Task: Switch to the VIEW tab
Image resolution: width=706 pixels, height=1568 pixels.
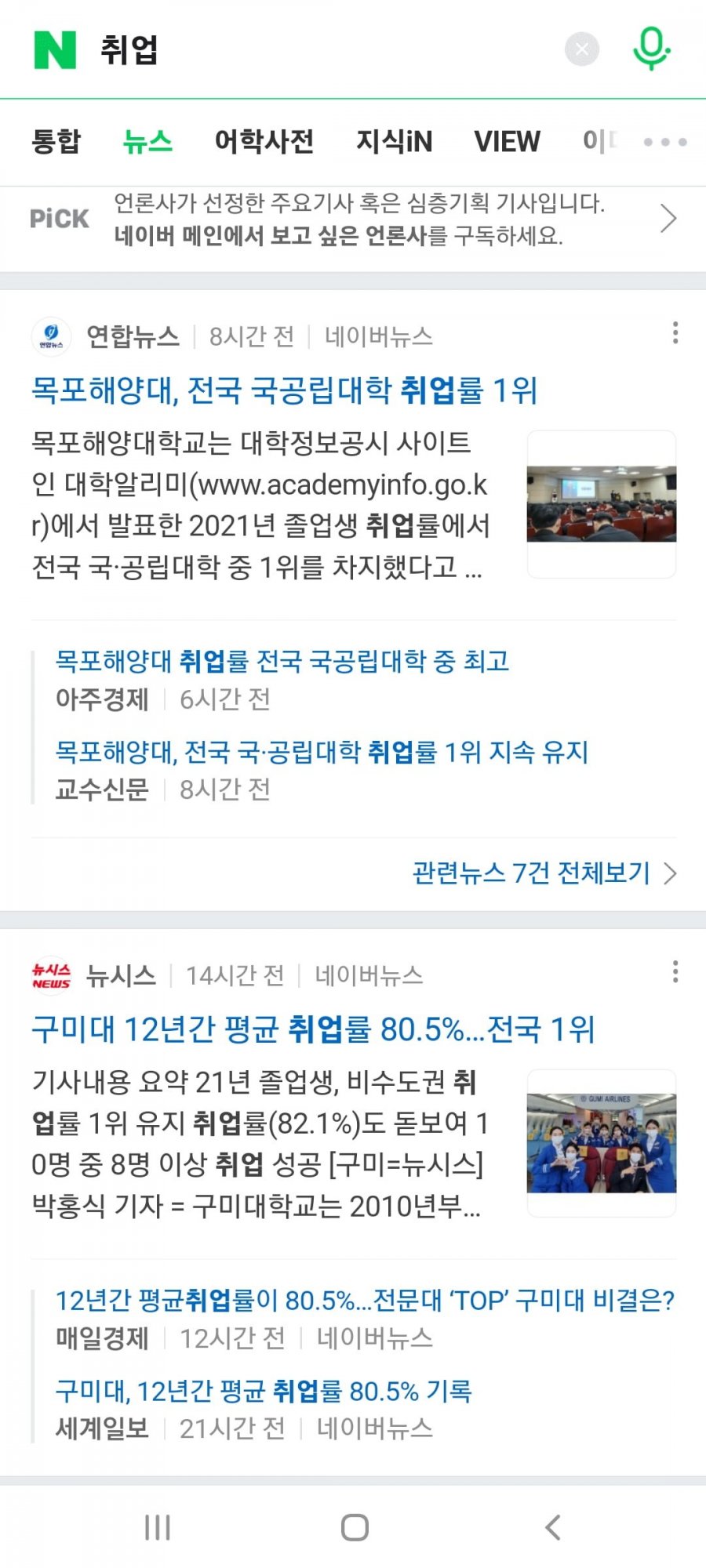Action: [507, 142]
